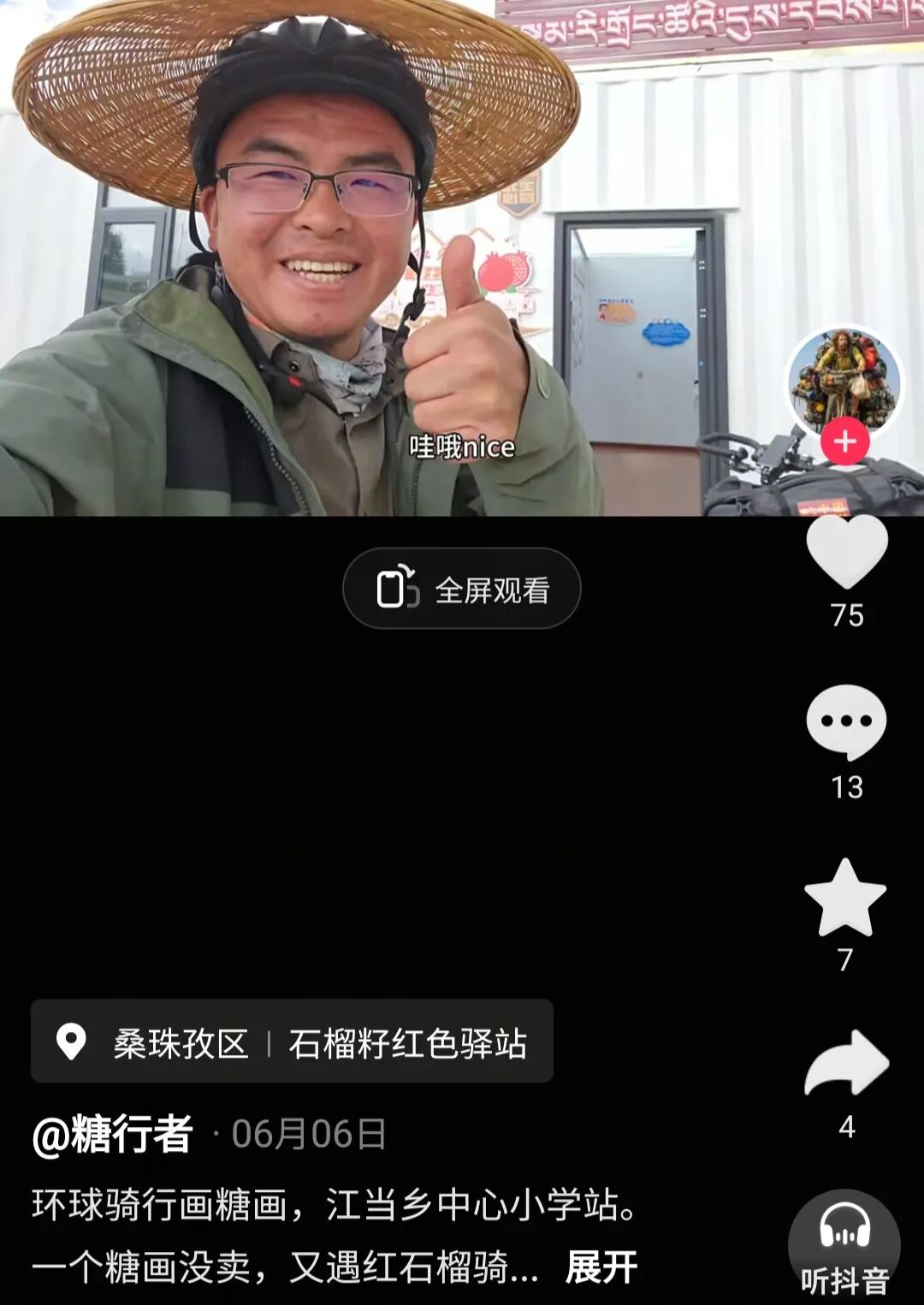Add video to favorites with star icon
This screenshot has width=924, height=1305.
pos(845,899)
